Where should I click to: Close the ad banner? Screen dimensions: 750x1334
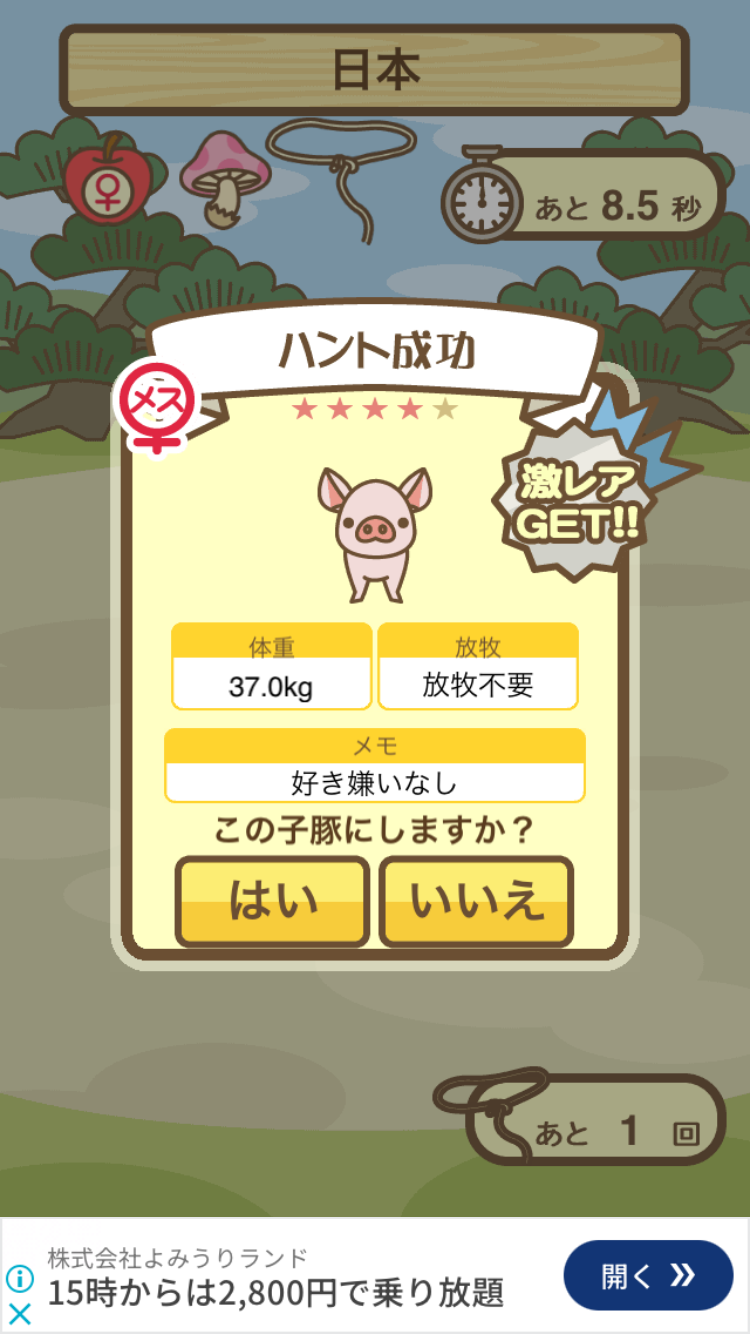click(x=20, y=1314)
